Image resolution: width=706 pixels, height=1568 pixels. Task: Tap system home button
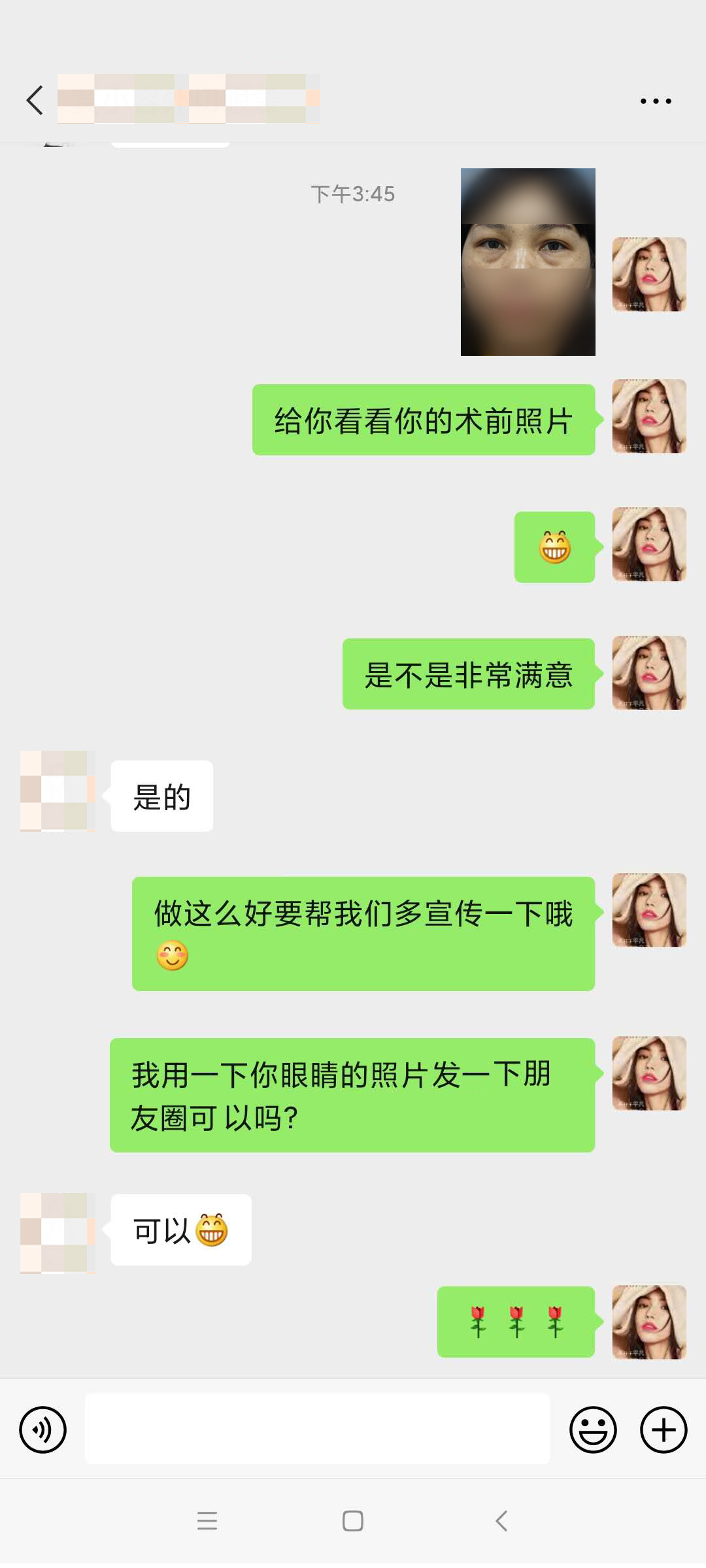353,1521
